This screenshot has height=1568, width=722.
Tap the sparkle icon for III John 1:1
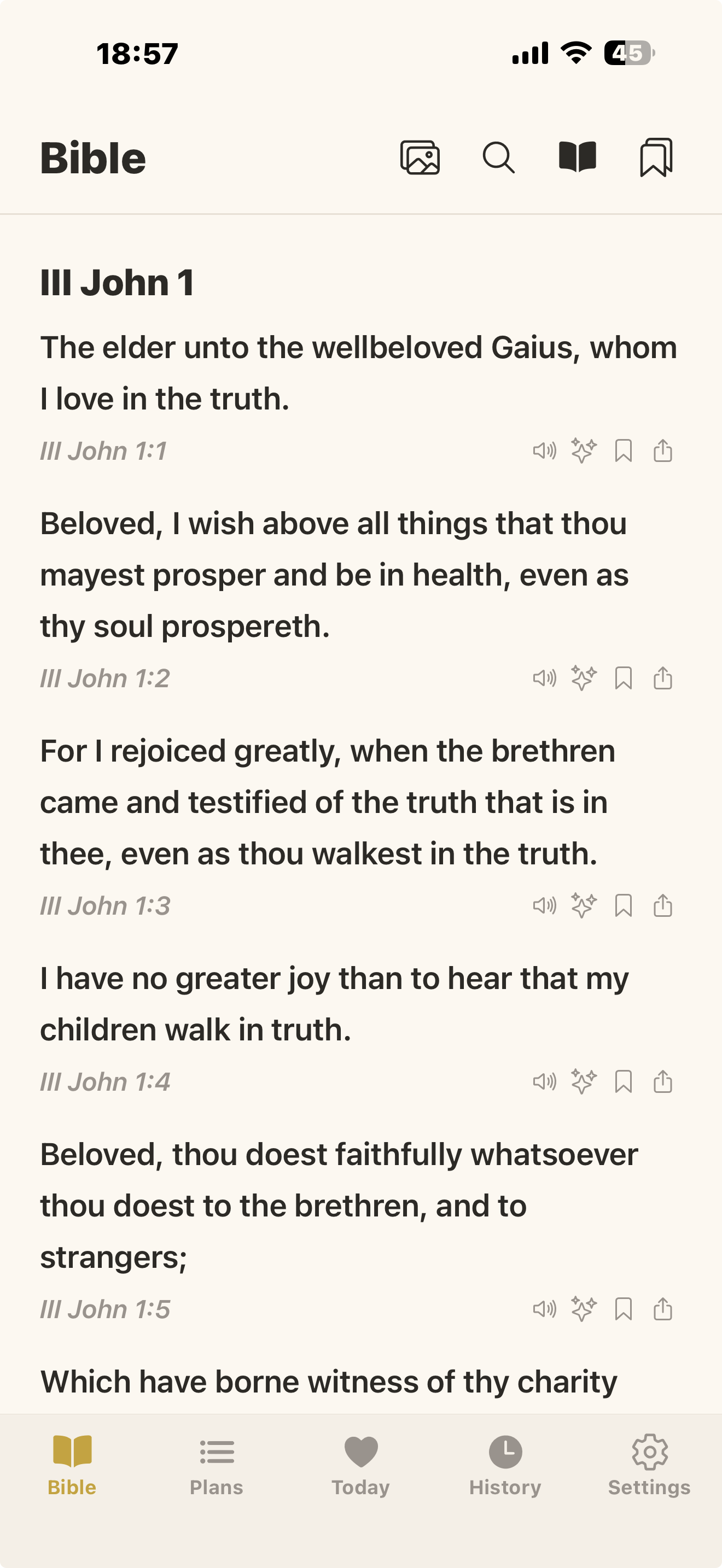coord(584,451)
